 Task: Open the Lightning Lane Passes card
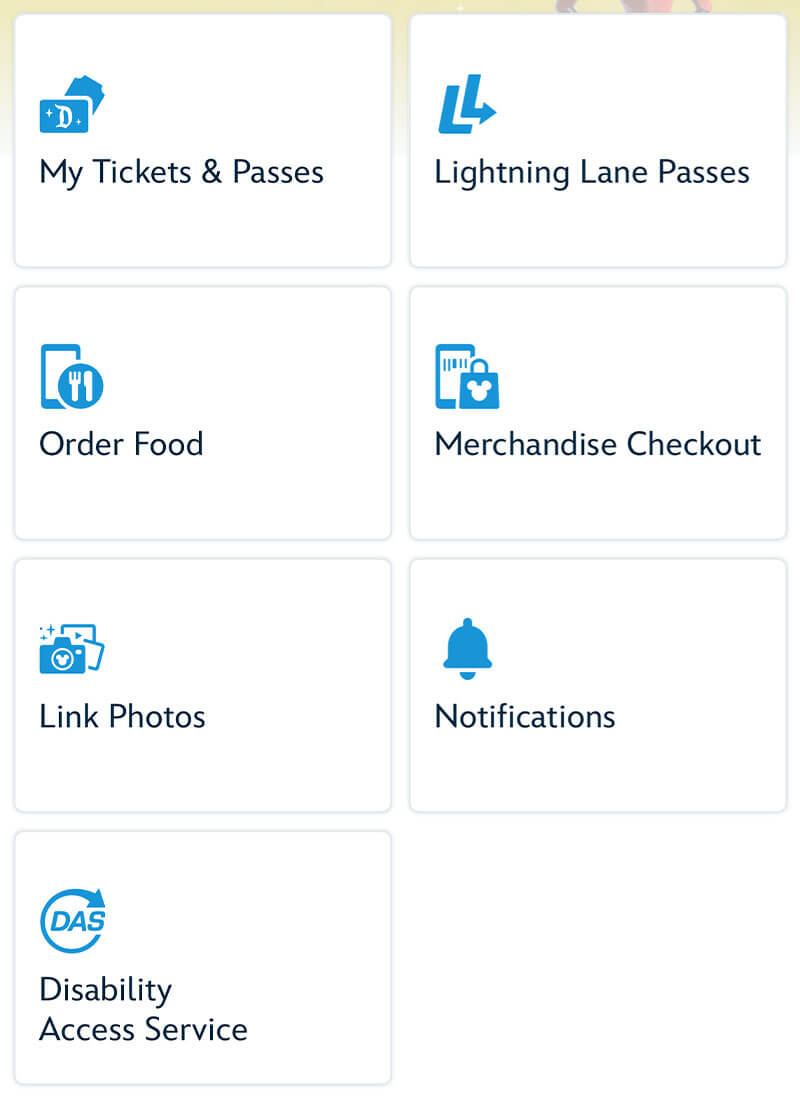tap(597, 140)
